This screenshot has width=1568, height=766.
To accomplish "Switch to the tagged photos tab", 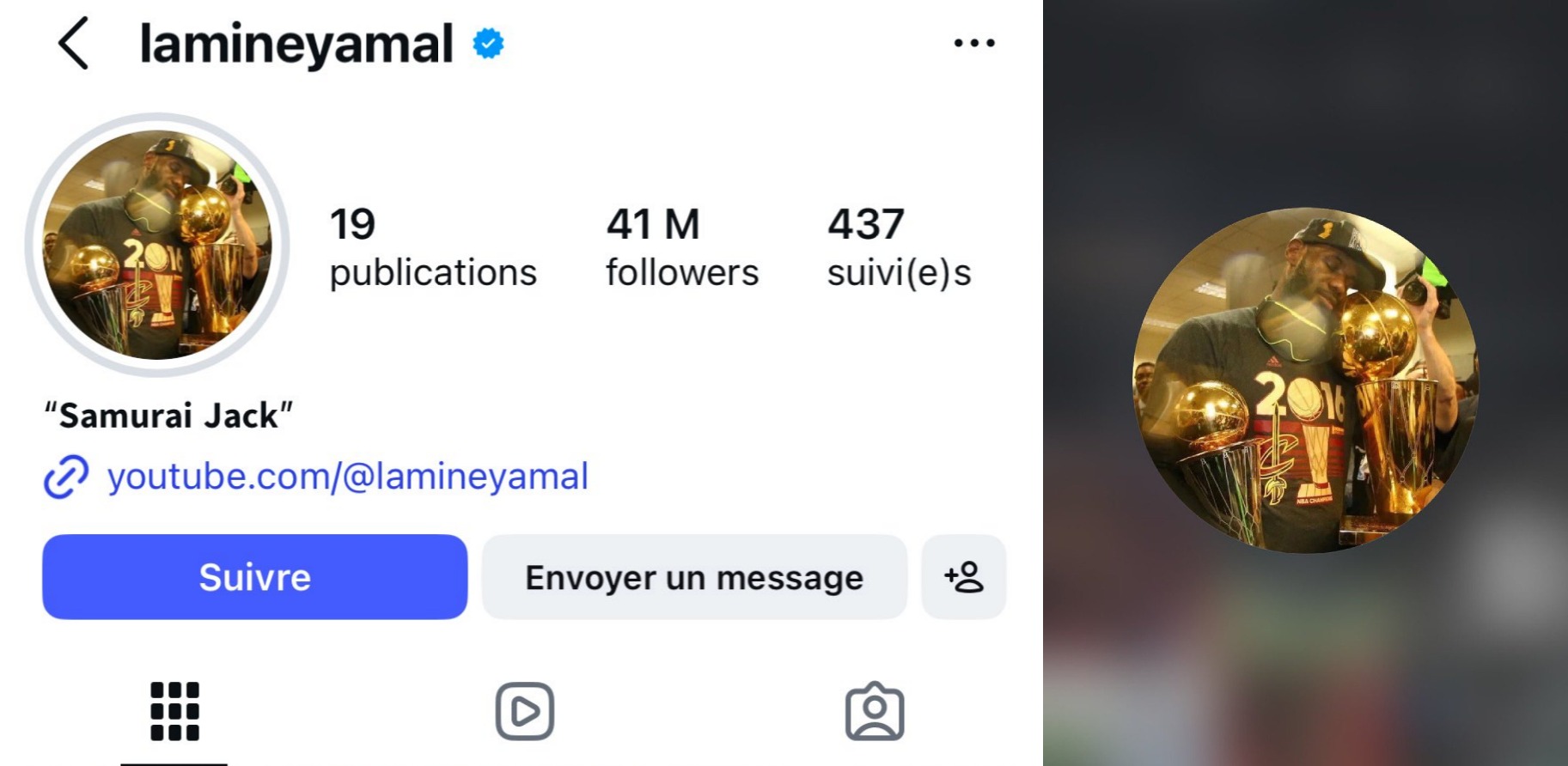I will click(x=875, y=711).
